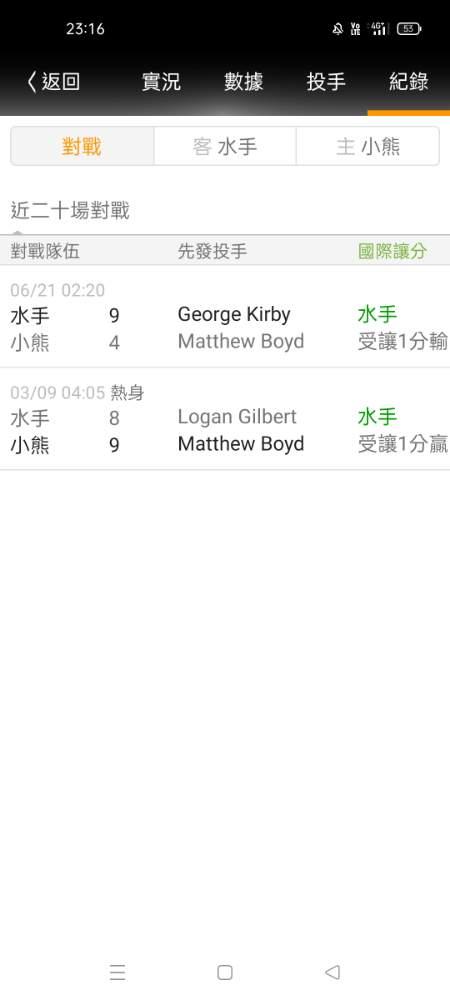Open the 投手 tab
The image size is (450, 1000).
pyautogui.click(x=326, y=82)
